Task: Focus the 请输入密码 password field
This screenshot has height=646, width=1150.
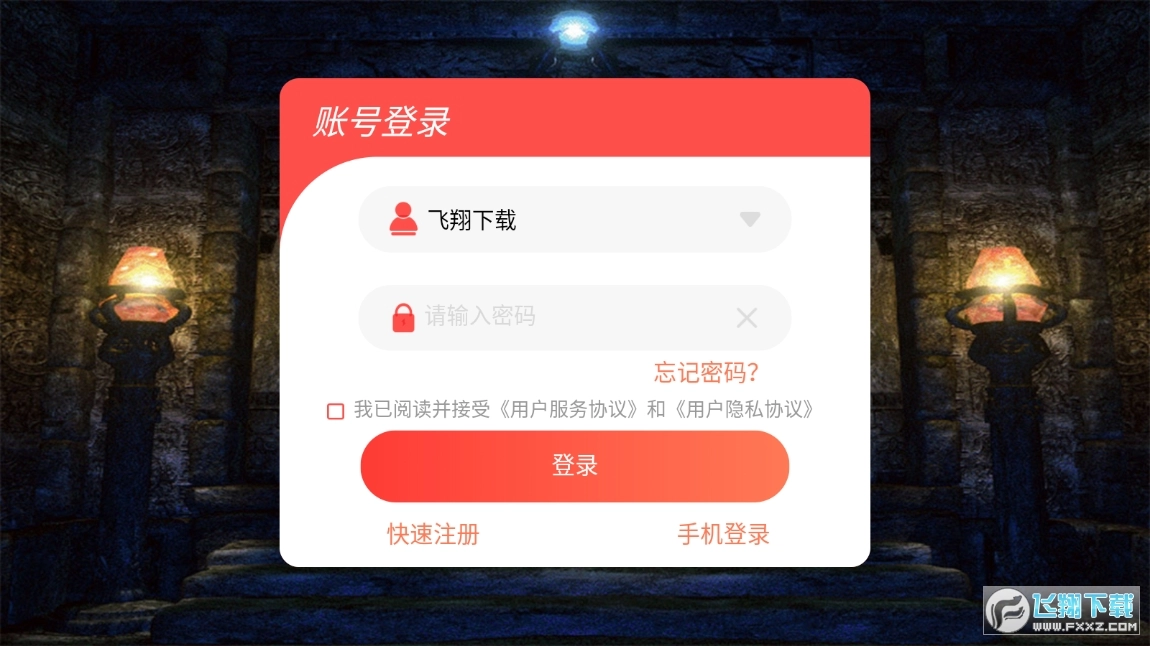Action: pyautogui.click(x=560, y=318)
